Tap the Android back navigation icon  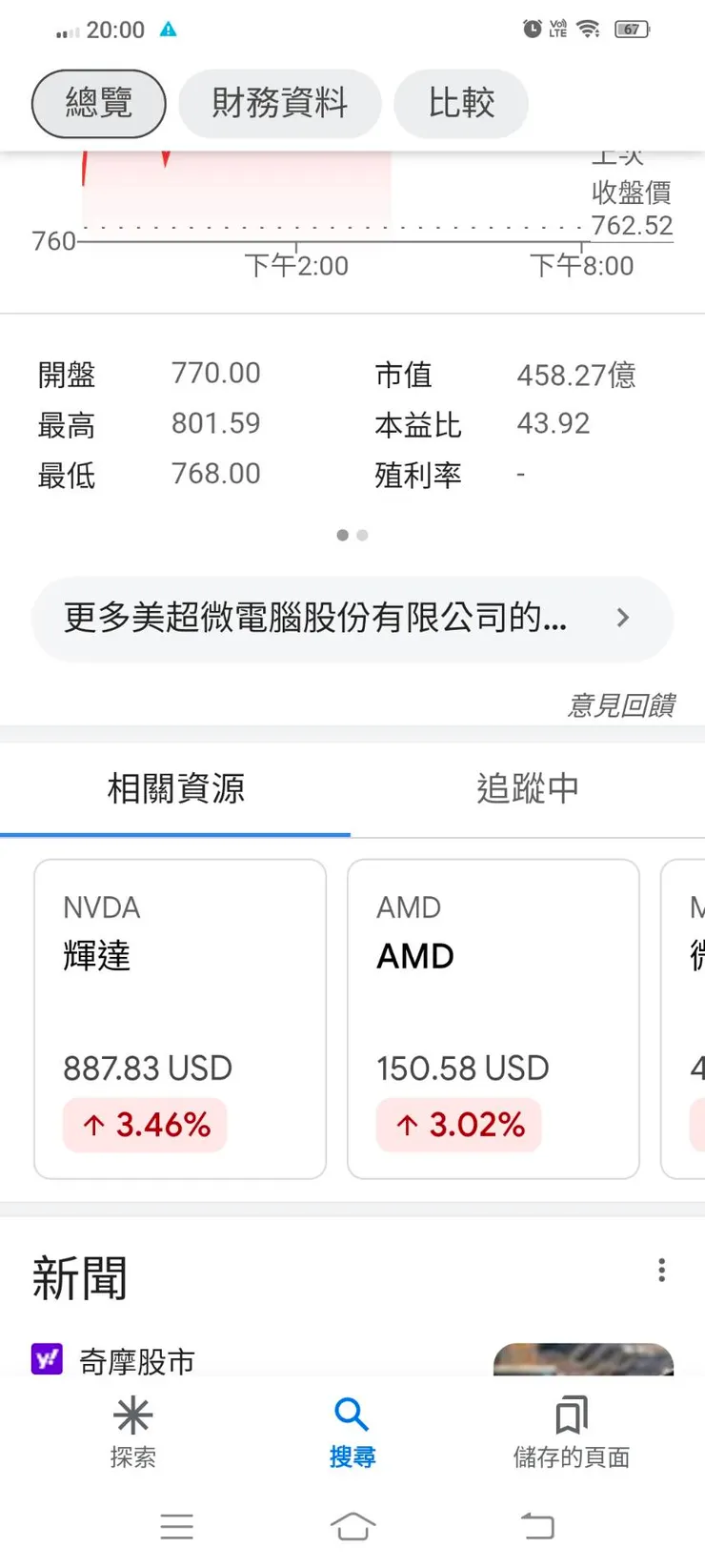pyautogui.click(x=538, y=1524)
